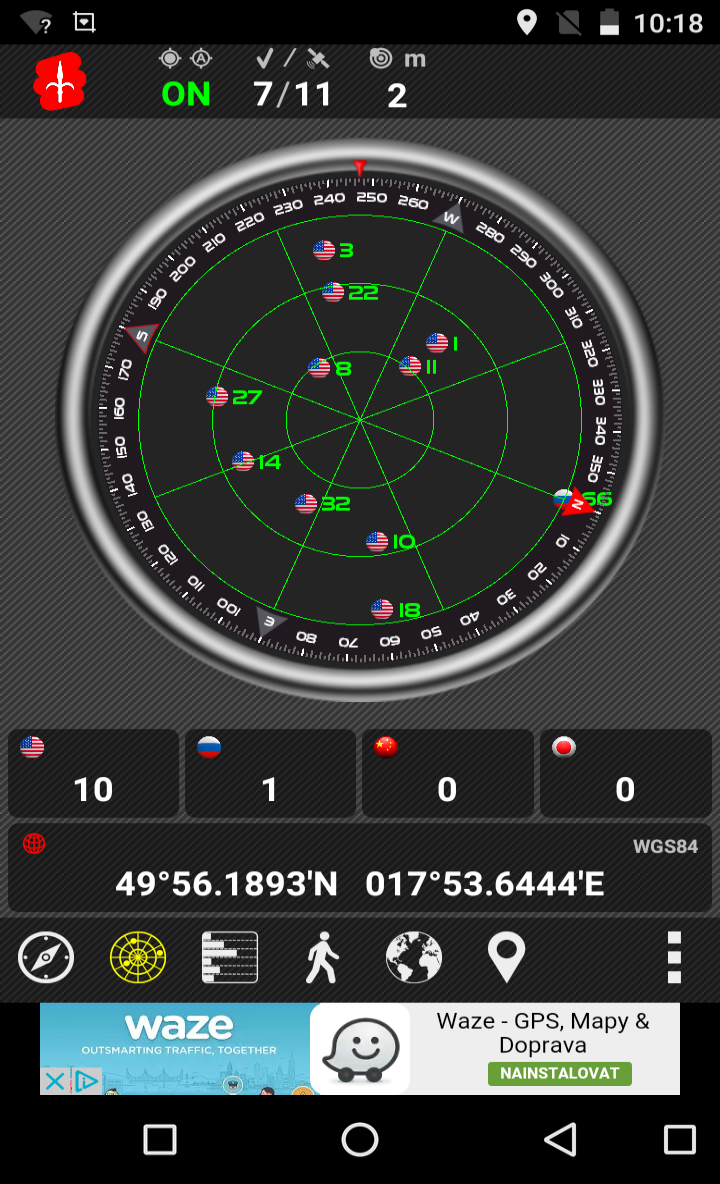Install Waze via NAINSTALOVAT button
Image resolution: width=720 pixels, height=1184 pixels.
coord(560,1073)
